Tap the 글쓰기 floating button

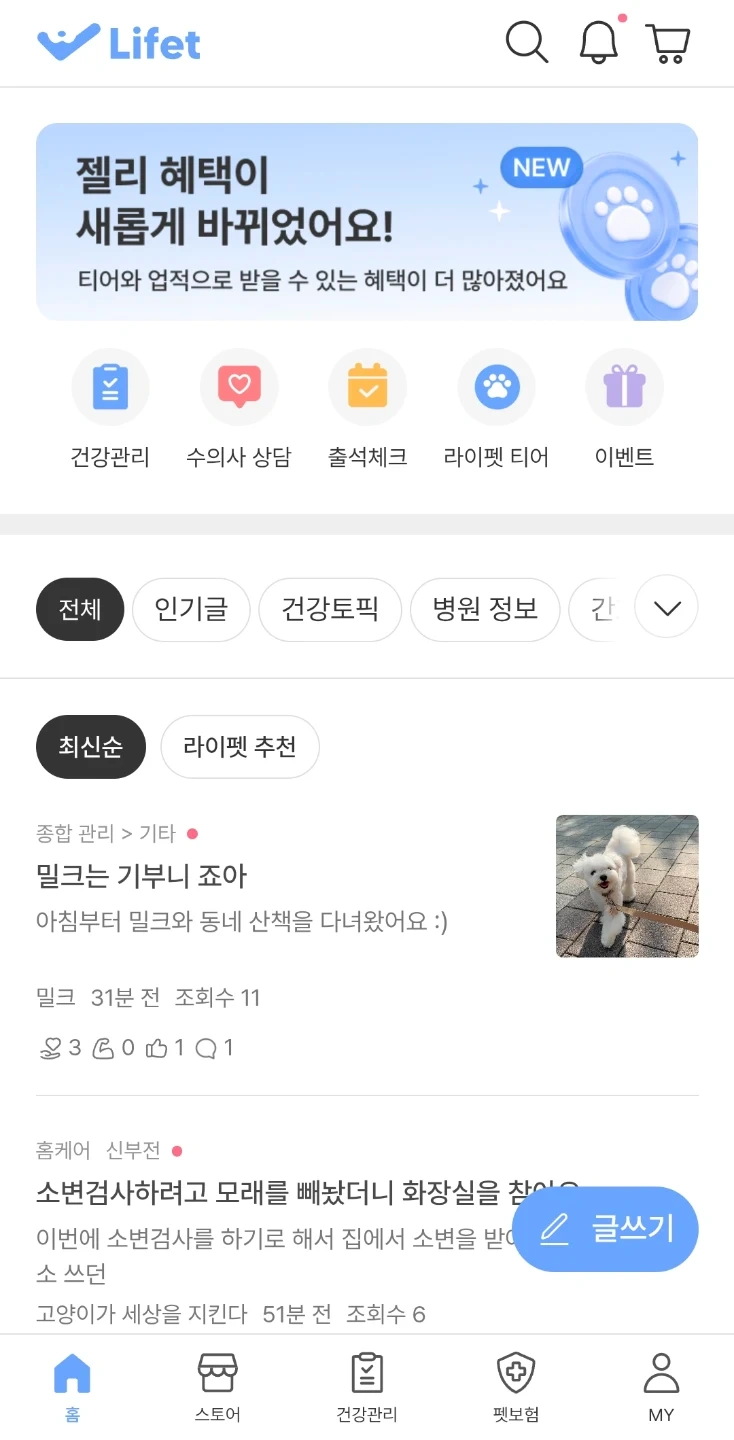click(x=605, y=1229)
